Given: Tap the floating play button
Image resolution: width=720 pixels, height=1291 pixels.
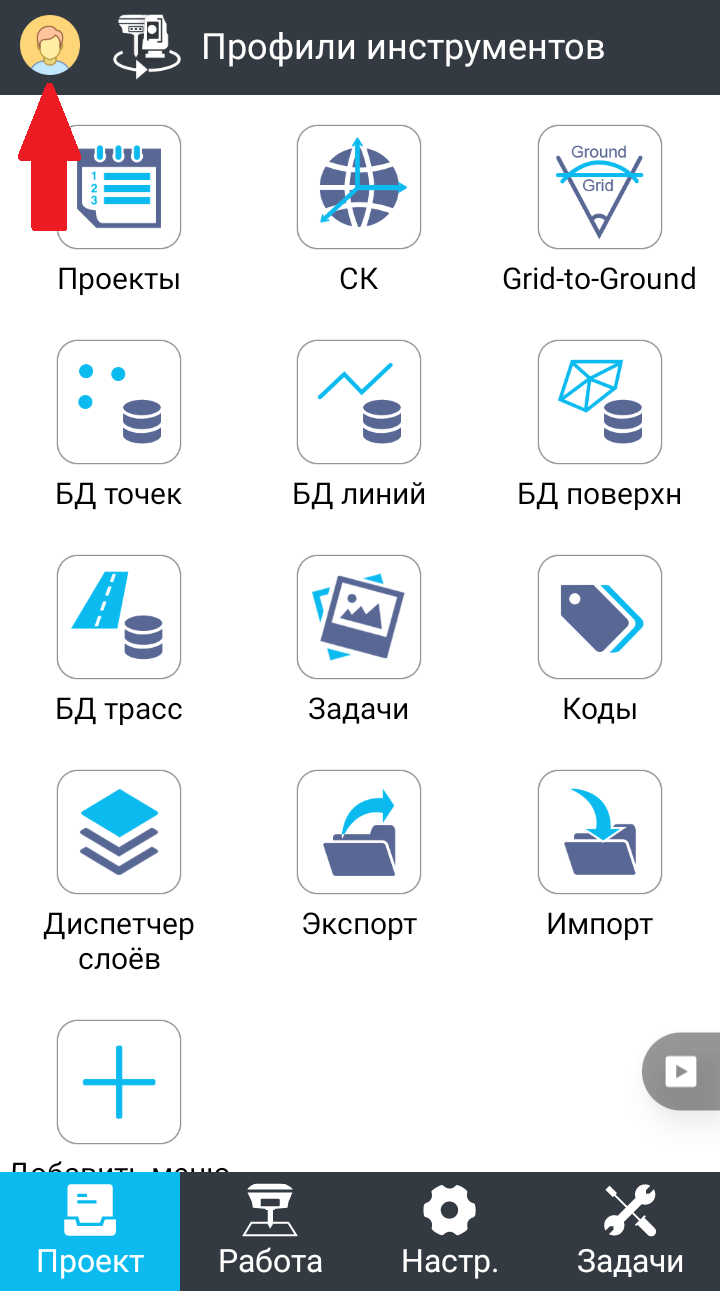Looking at the screenshot, I should [x=681, y=1072].
